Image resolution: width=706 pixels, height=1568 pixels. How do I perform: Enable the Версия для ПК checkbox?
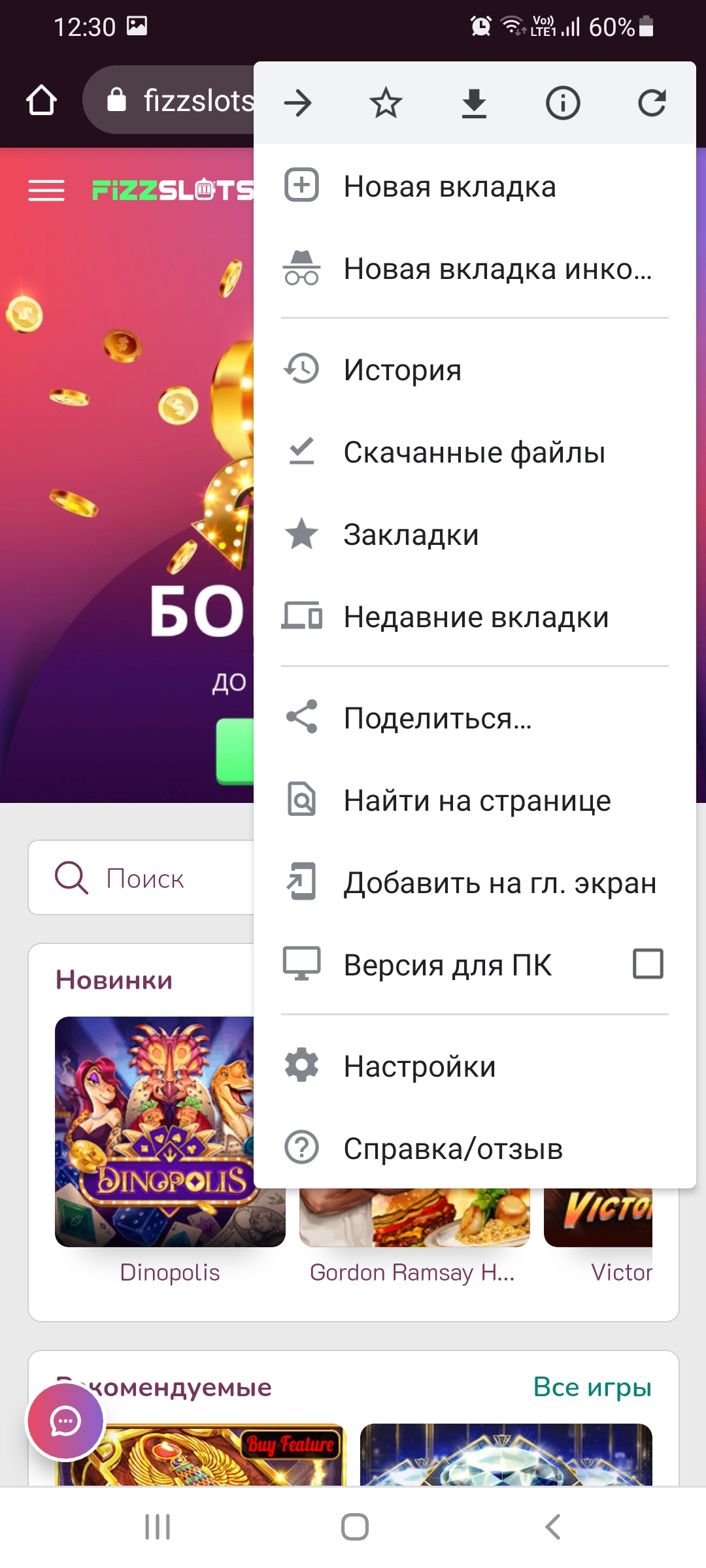[x=648, y=964]
